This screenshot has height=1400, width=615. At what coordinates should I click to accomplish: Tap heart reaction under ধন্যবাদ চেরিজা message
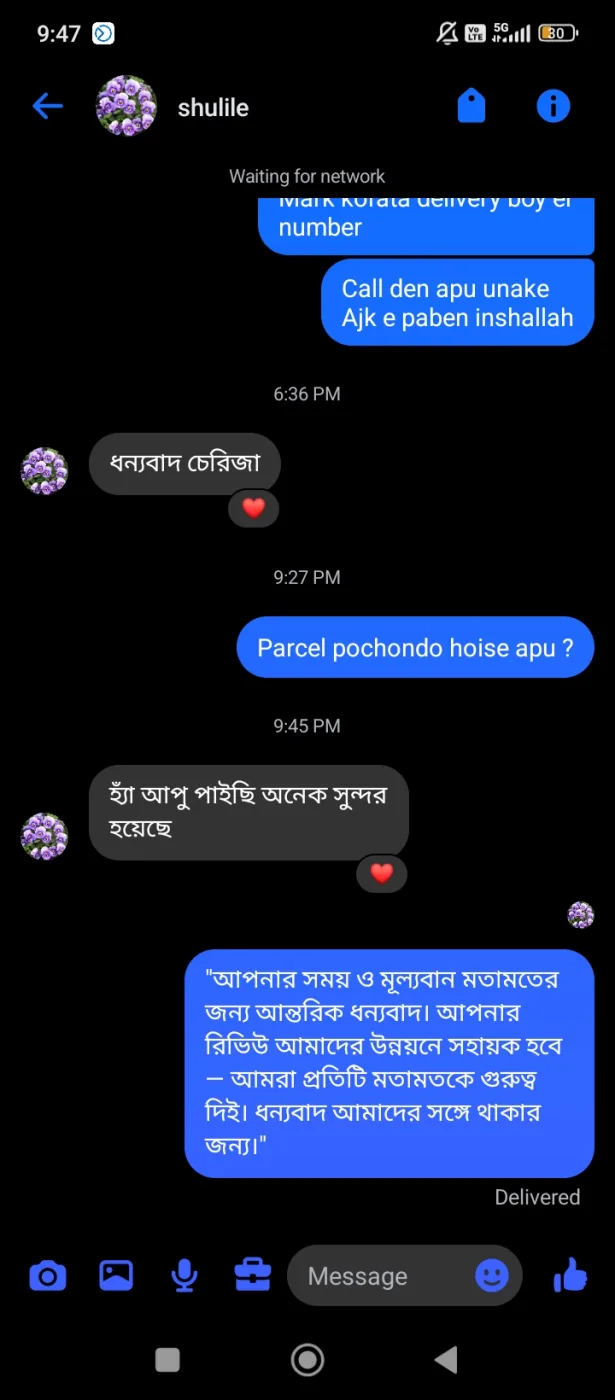(254, 508)
